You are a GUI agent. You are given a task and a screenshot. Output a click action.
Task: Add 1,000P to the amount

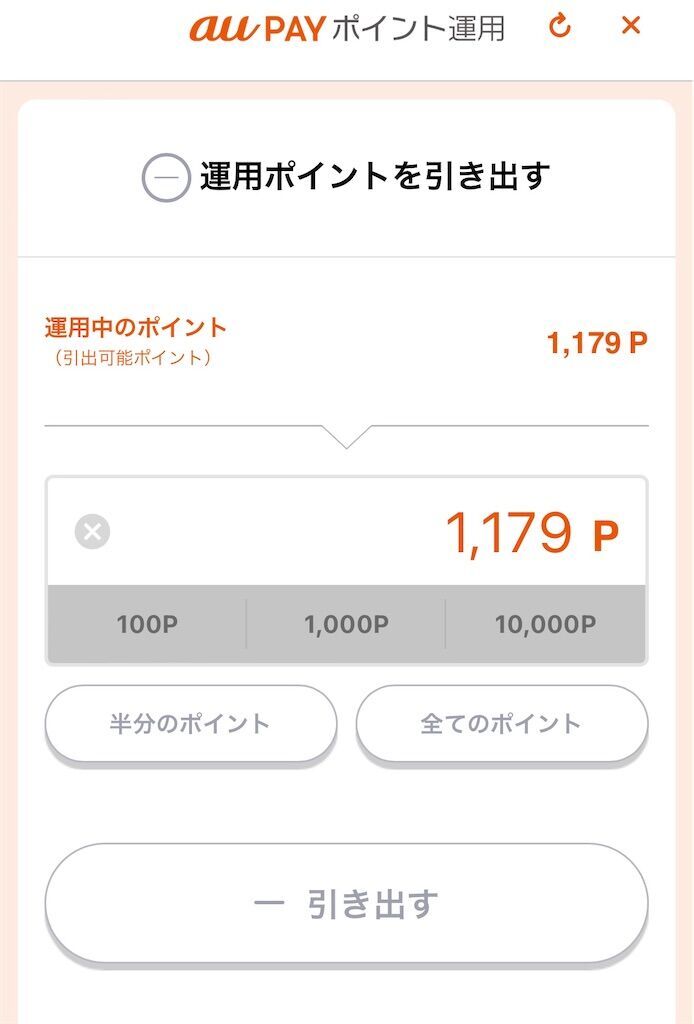pos(346,625)
